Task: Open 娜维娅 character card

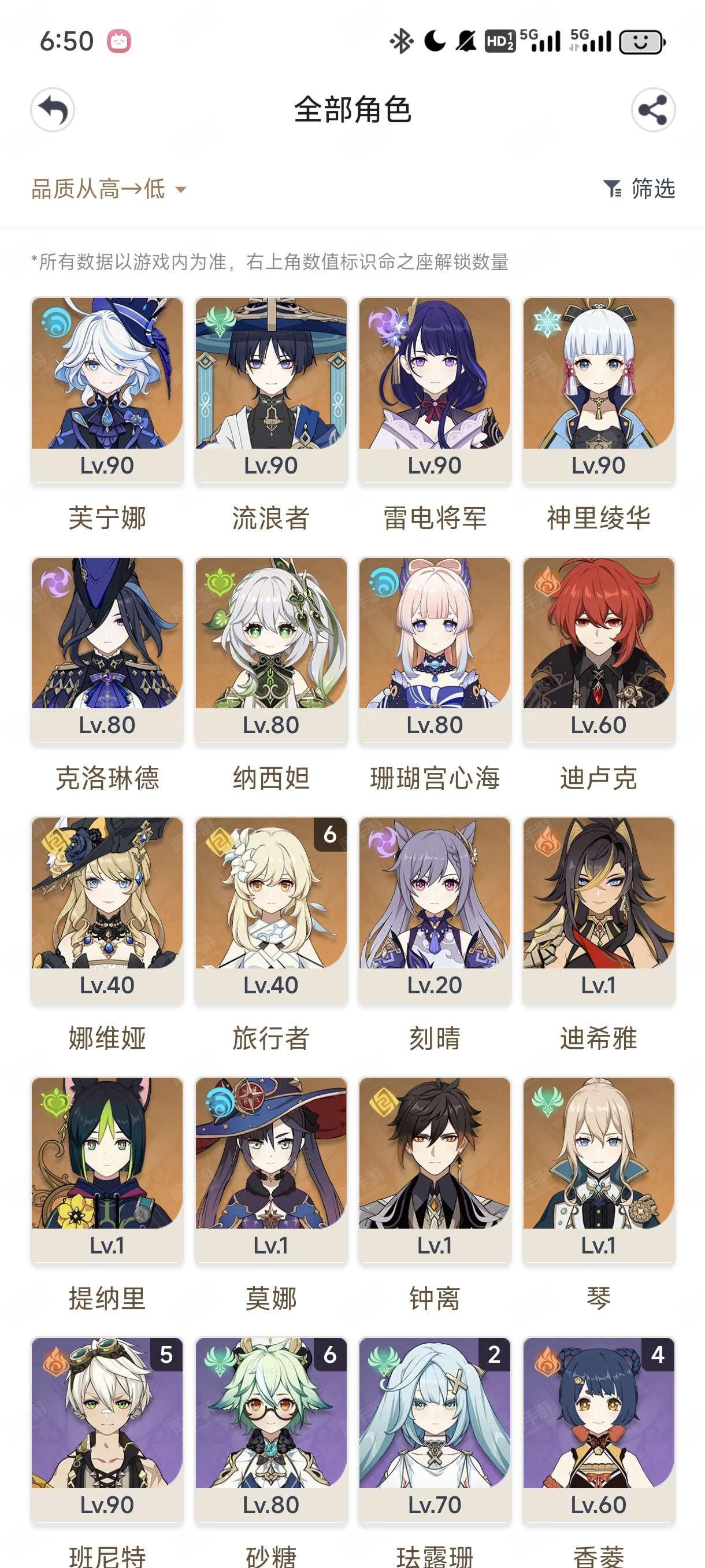Action: coord(107,909)
